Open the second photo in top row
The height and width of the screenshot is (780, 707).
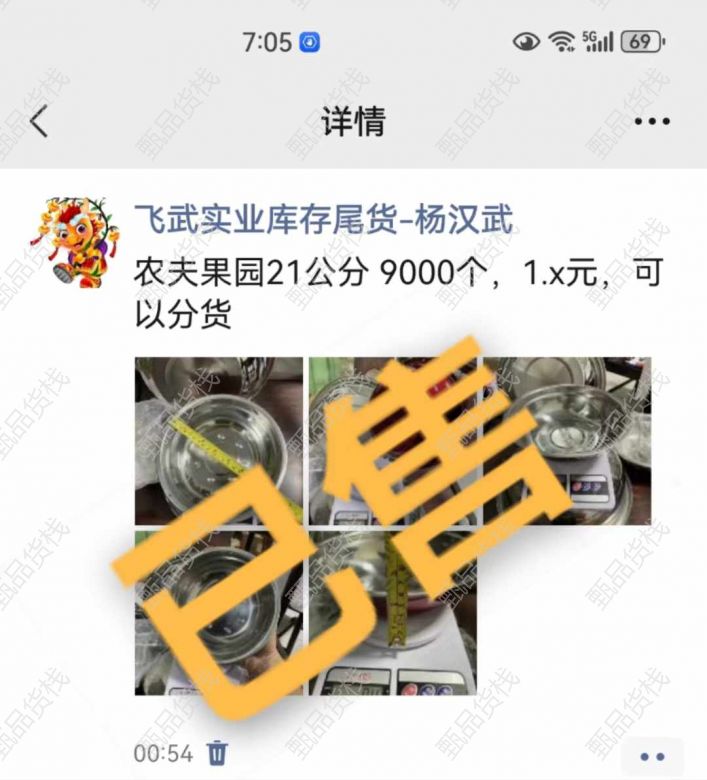392,441
